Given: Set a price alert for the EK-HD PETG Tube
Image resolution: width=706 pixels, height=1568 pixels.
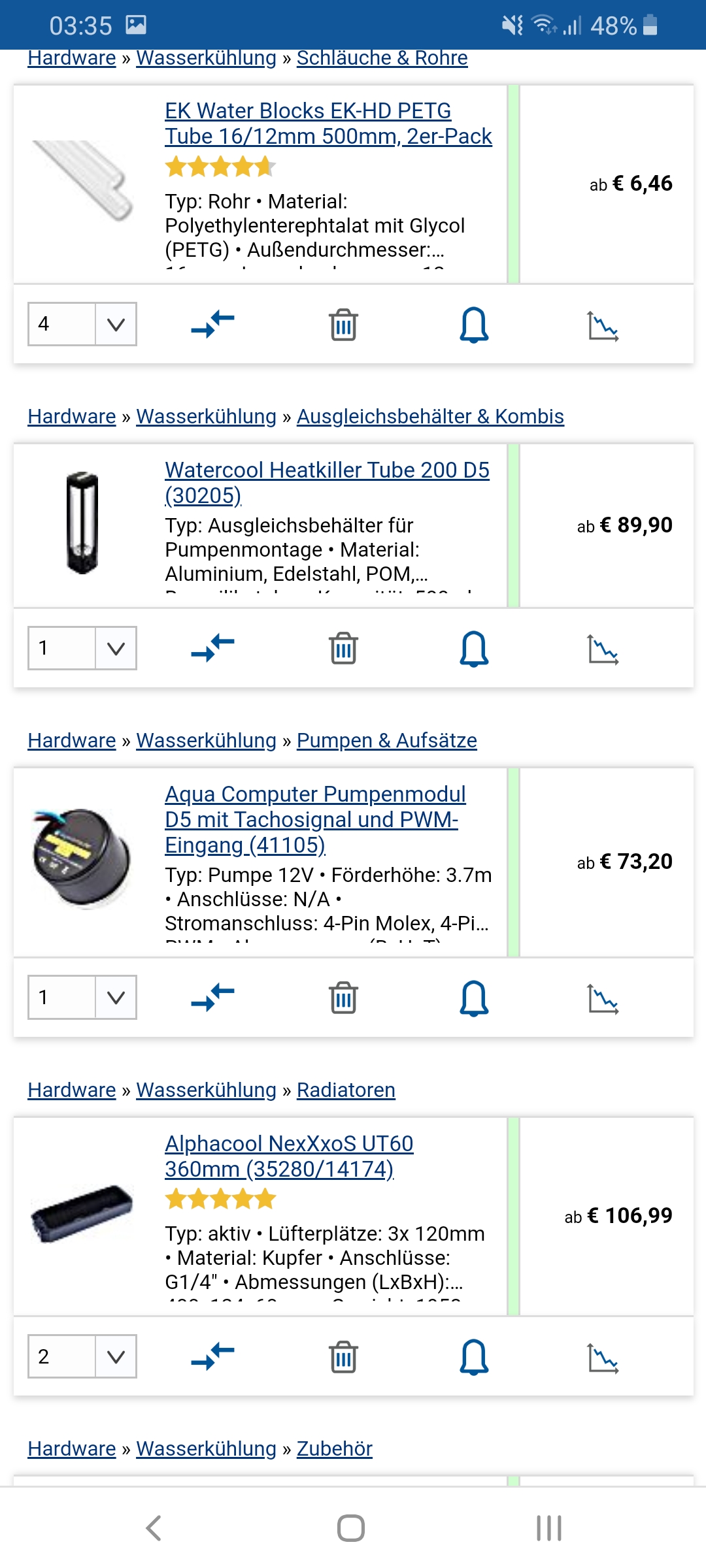Looking at the screenshot, I should pyautogui.click(x=474, y=325).
